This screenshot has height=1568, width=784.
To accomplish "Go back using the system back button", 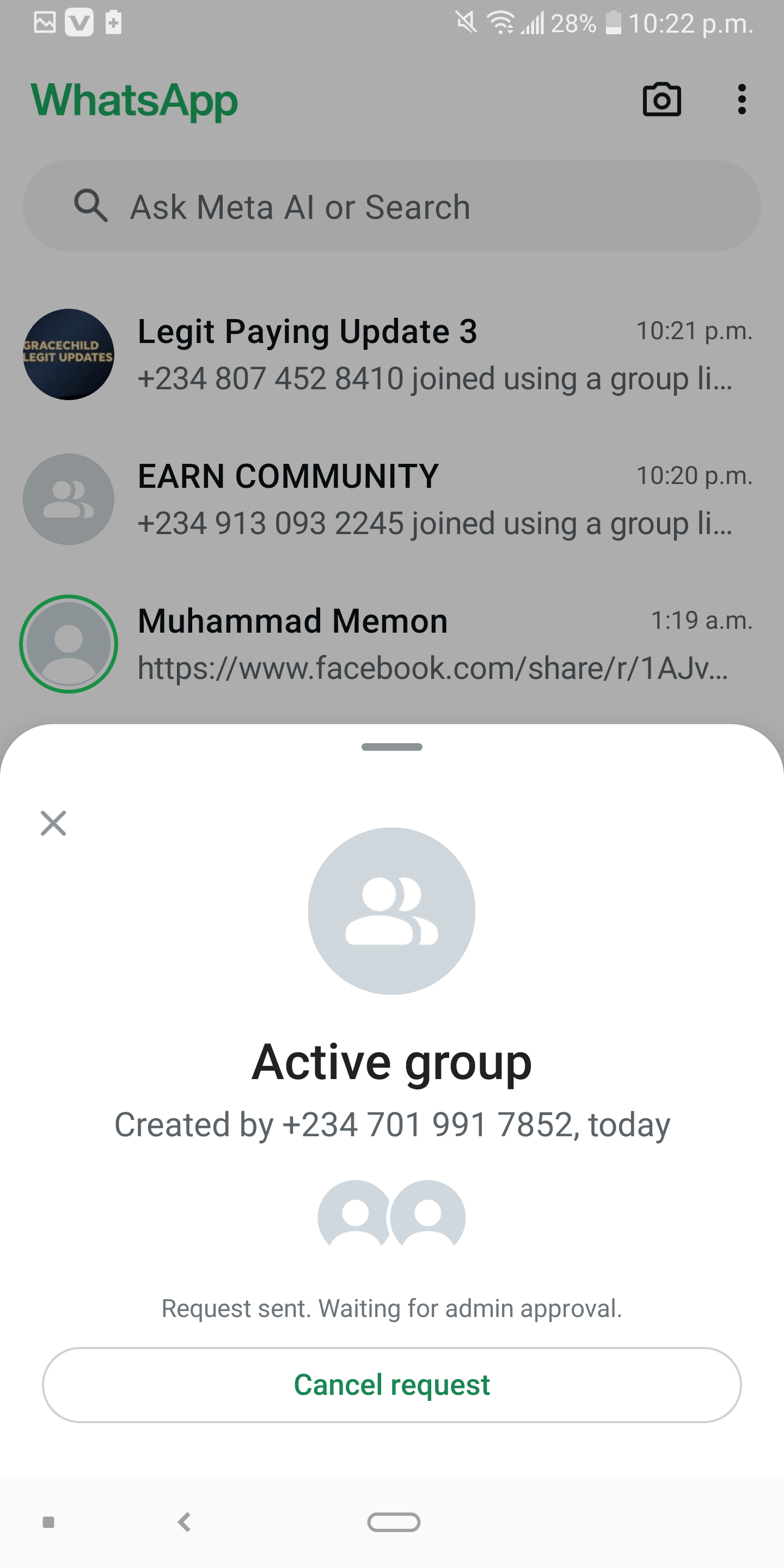I will point(185,1522).
